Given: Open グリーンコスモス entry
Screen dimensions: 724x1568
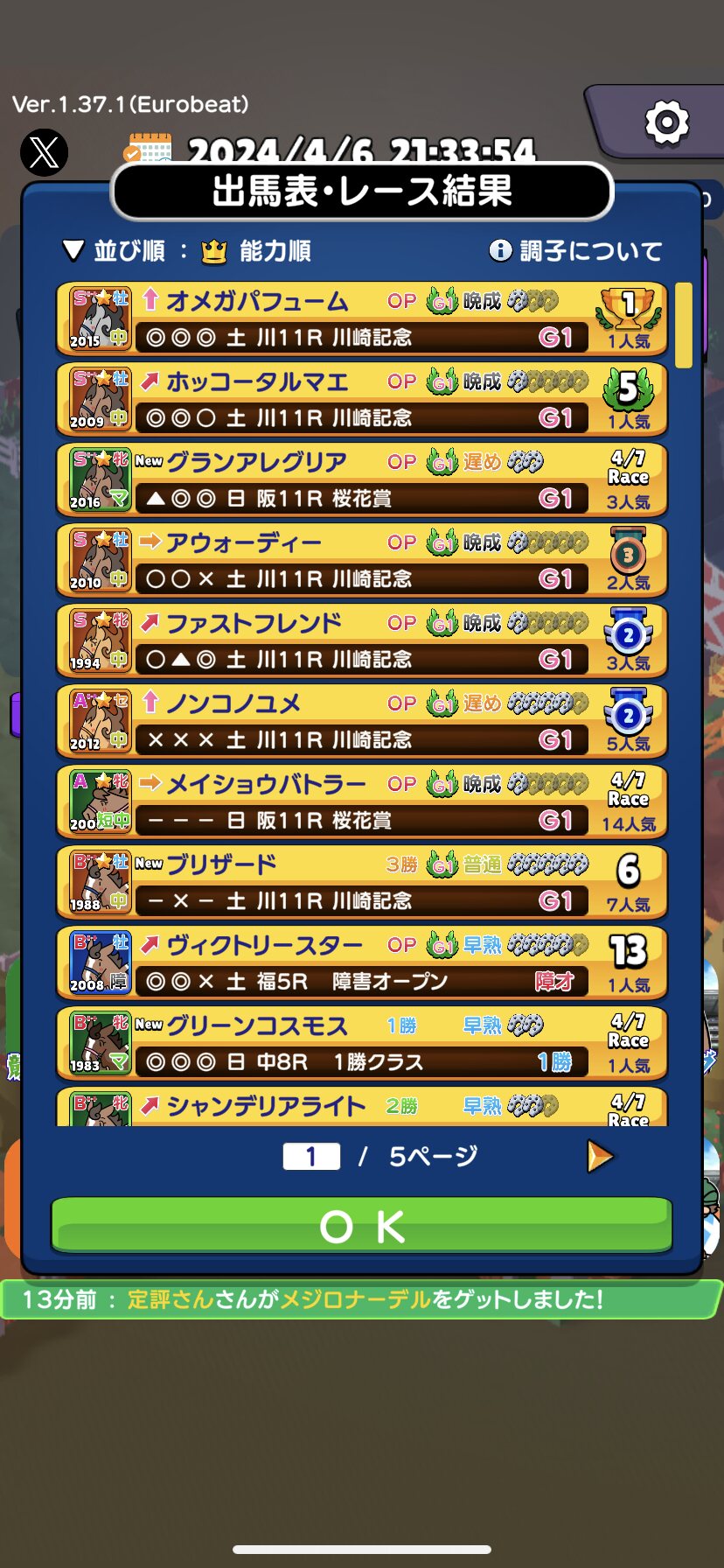Looking at the screenshot, I should (361, 1044).
